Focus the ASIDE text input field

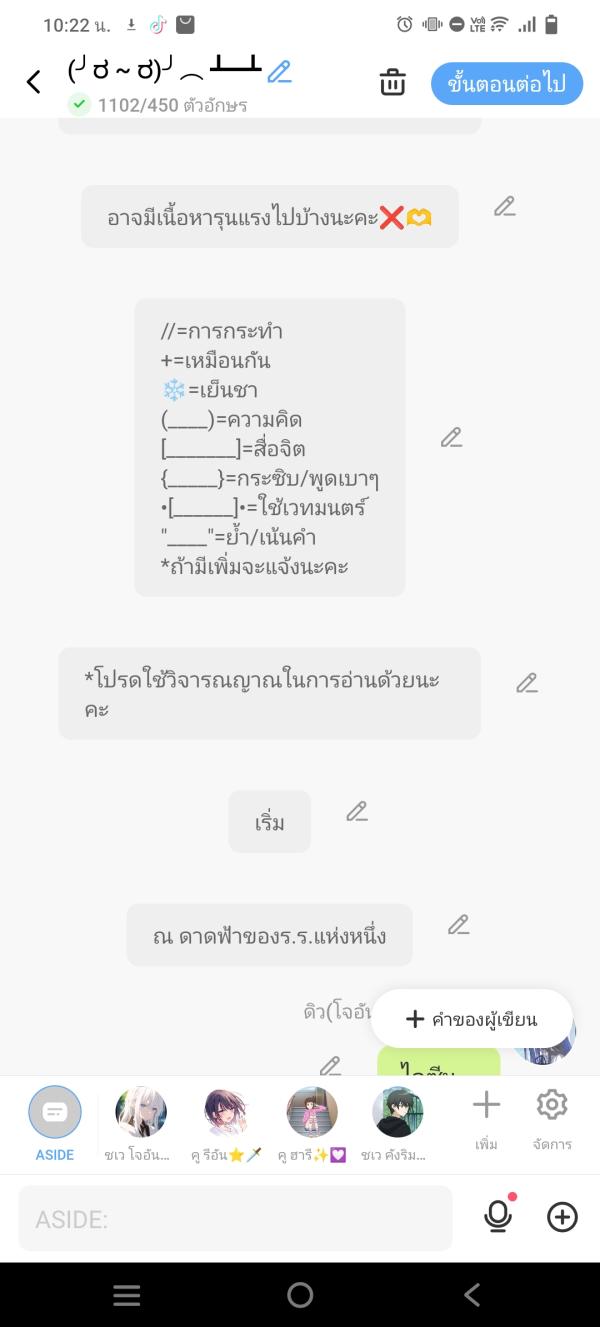235,1219
